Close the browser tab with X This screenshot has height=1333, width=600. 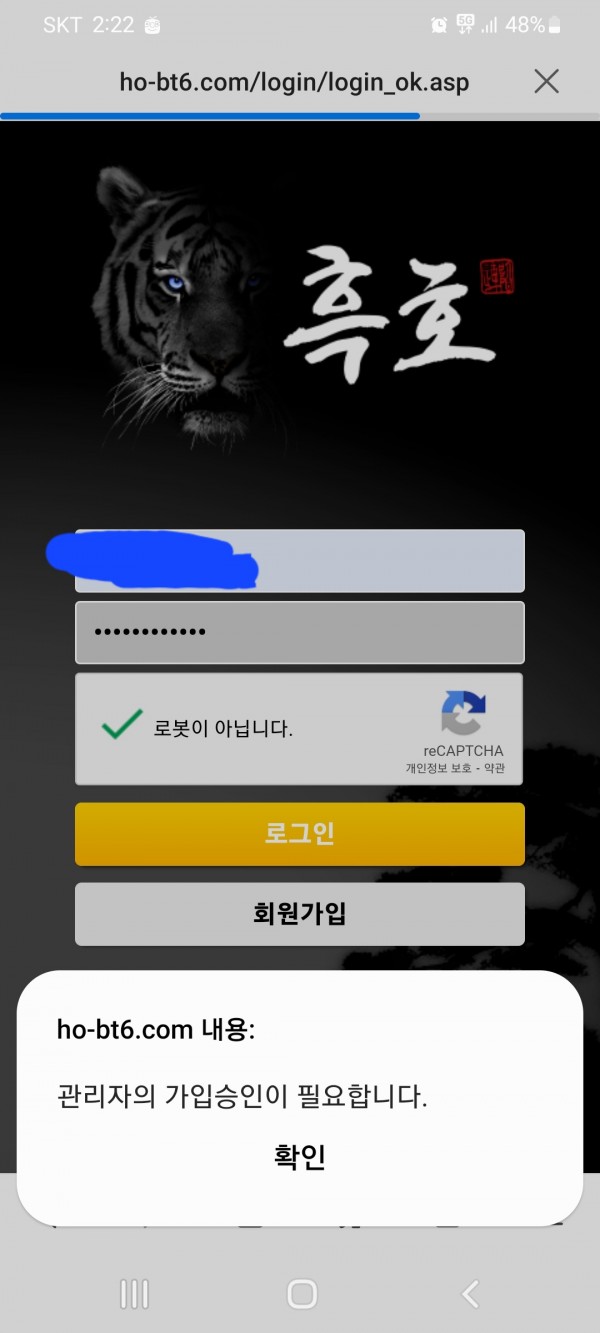(x=546, y=81)
